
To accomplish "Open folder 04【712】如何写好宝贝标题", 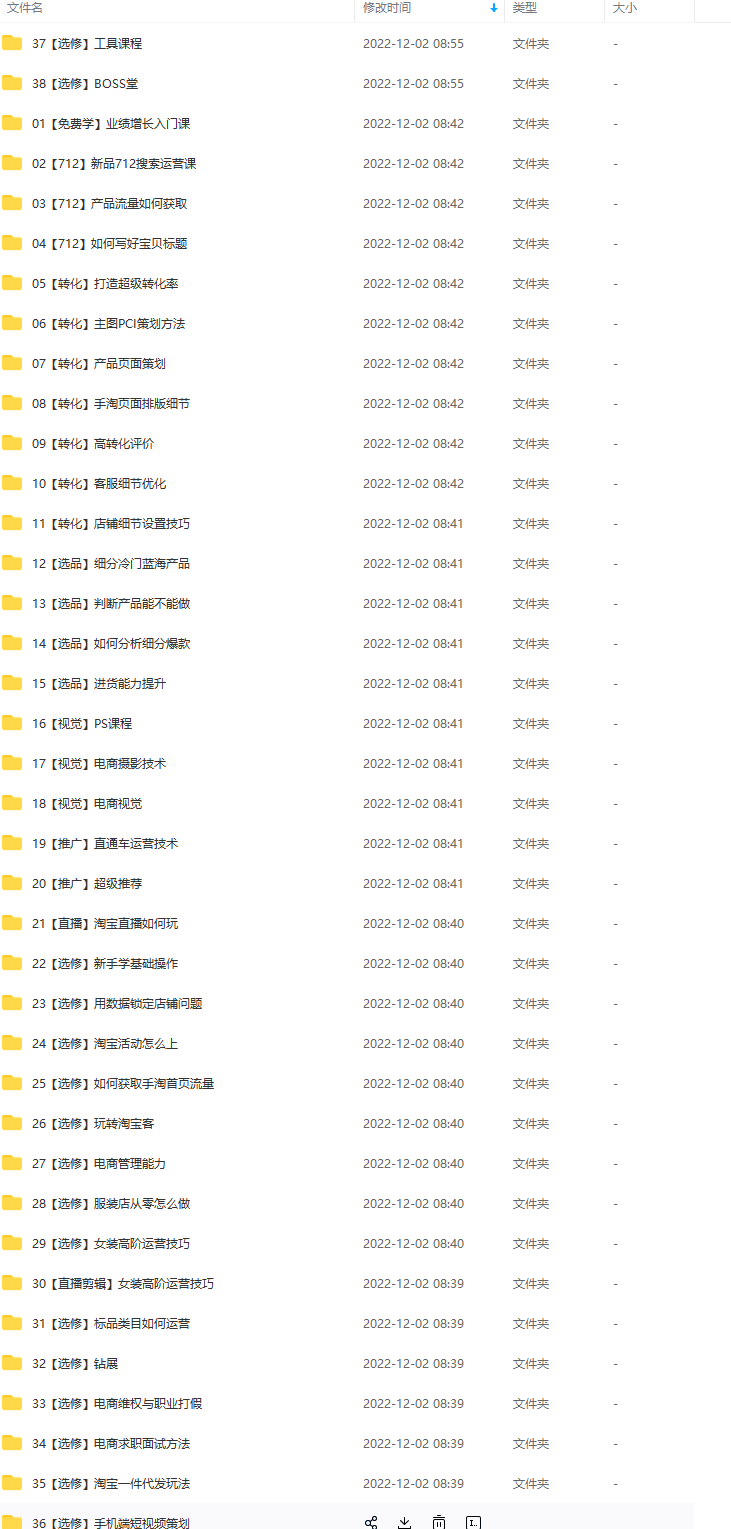I will 109,244.
